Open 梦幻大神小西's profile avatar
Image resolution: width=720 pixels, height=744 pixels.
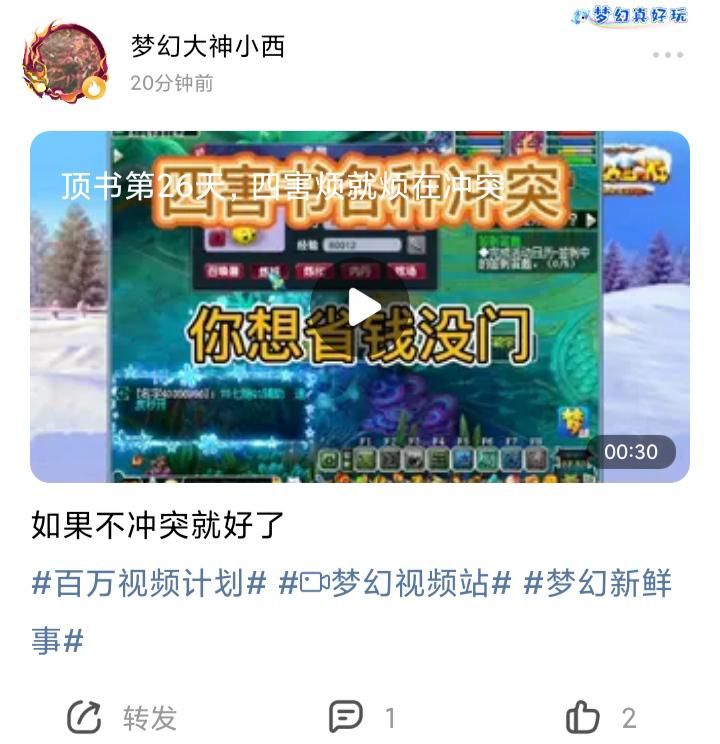(x=65, y=62)
